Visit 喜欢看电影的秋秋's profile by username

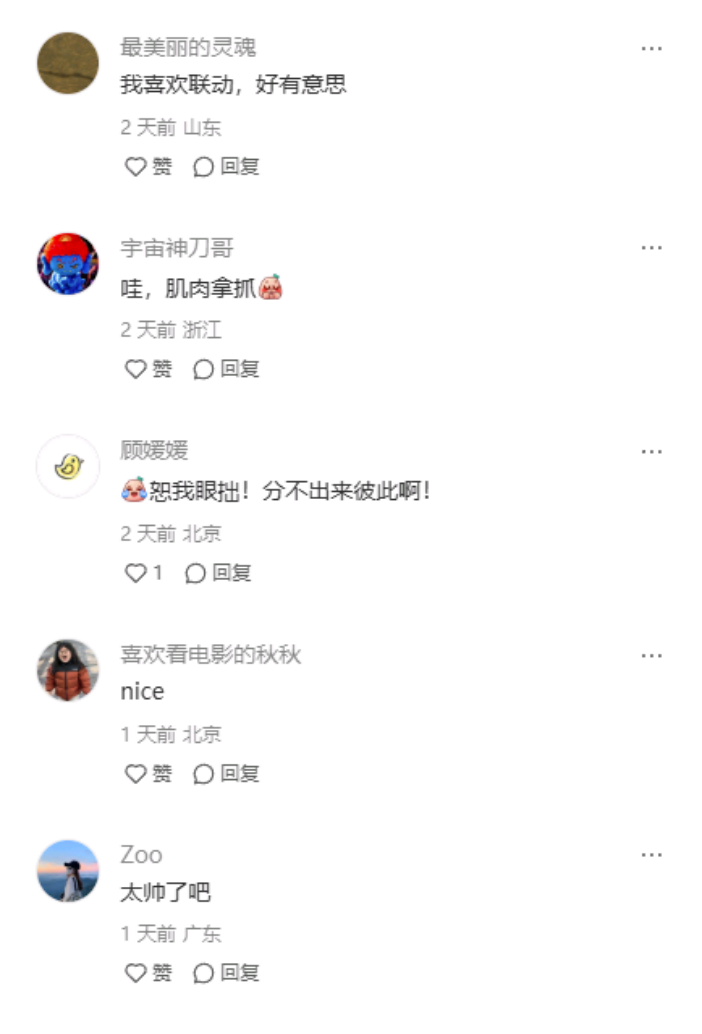(x=210, y=655)
